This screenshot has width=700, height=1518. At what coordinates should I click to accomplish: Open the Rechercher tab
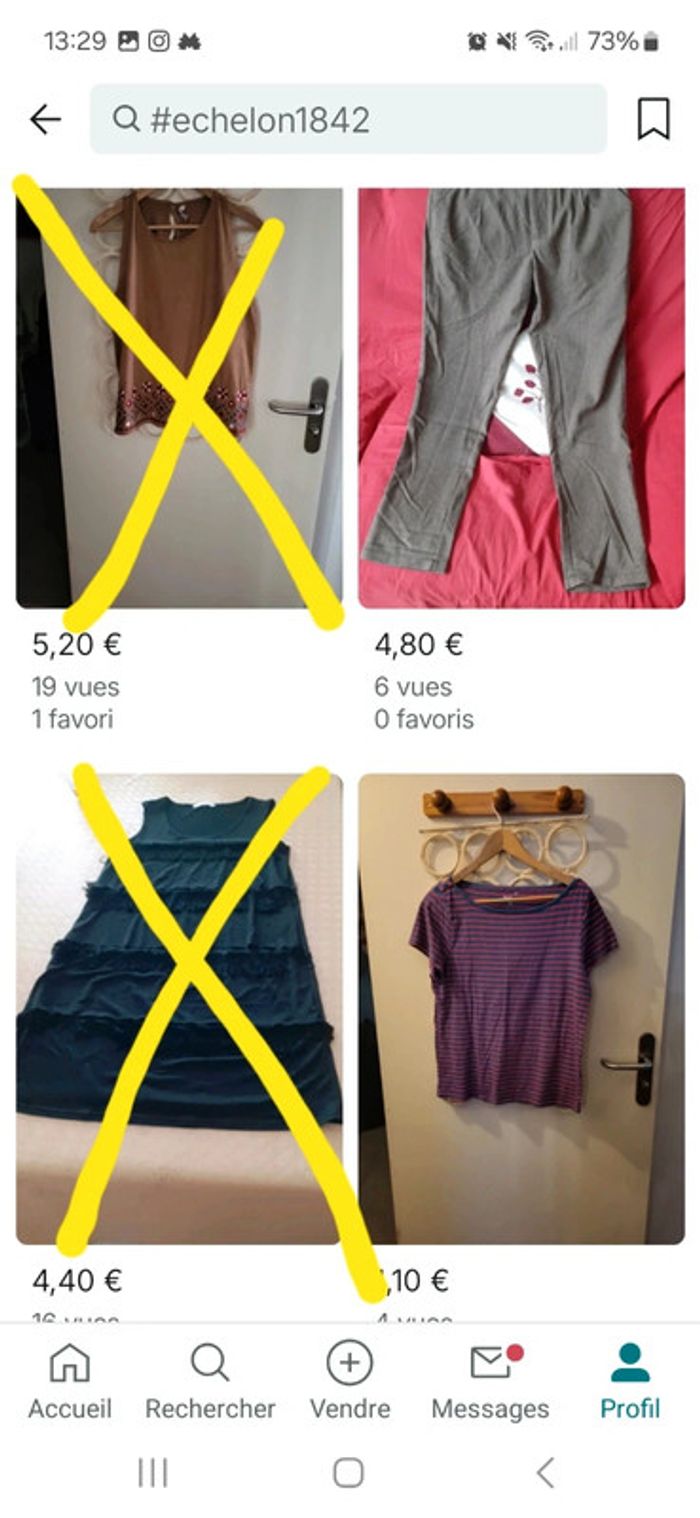coord(210,1382)
